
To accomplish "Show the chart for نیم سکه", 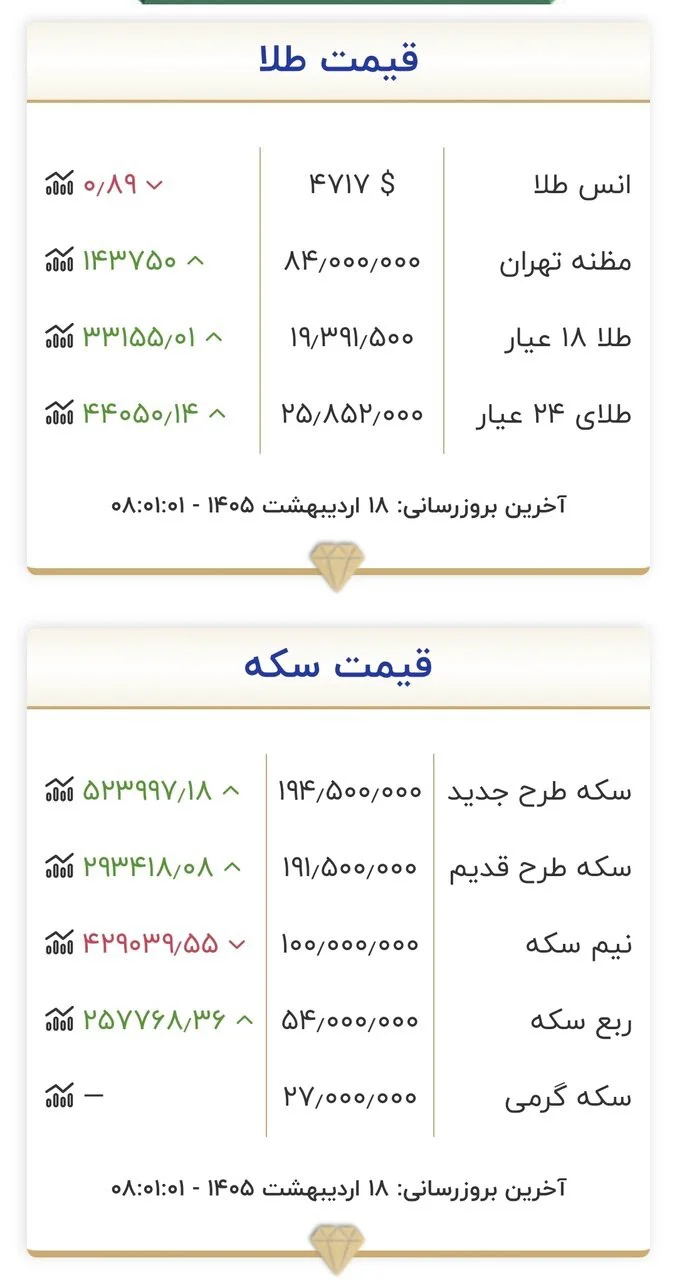I will point(60,943).
